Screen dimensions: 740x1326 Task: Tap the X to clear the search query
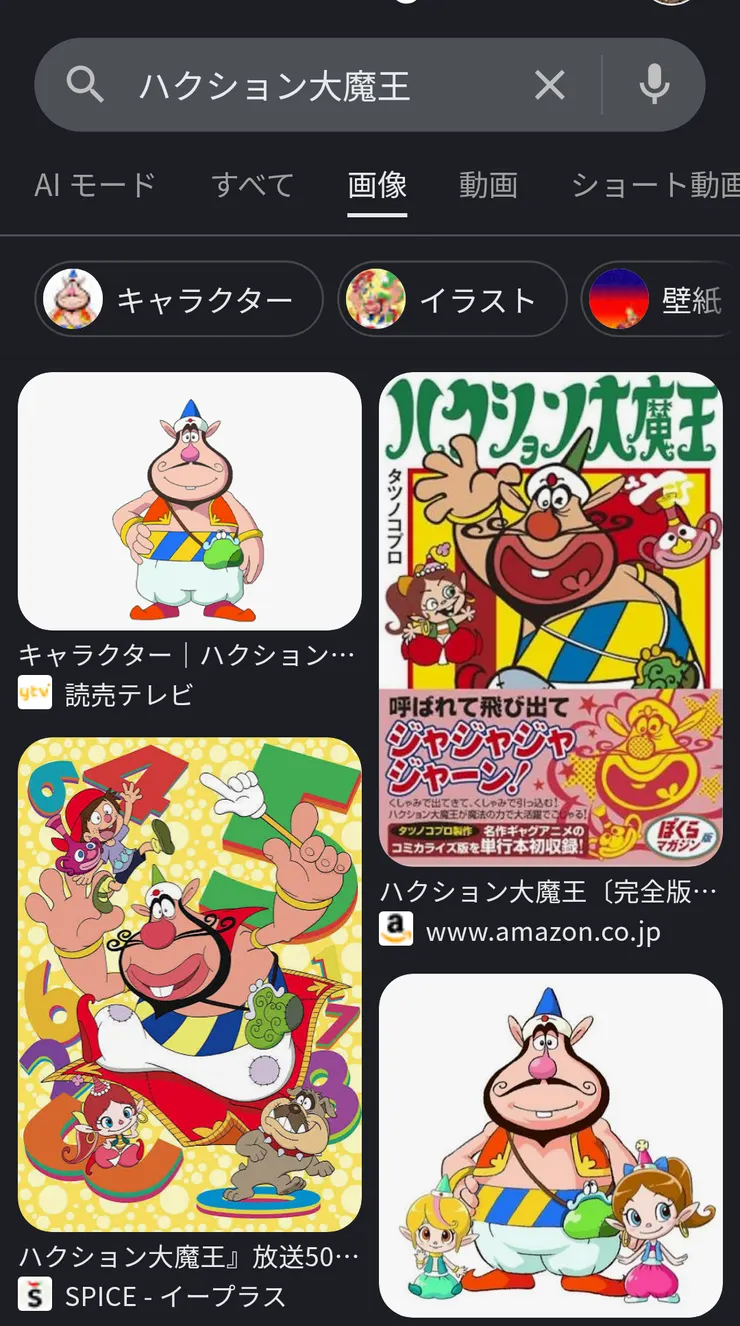(x=550, y=84)
